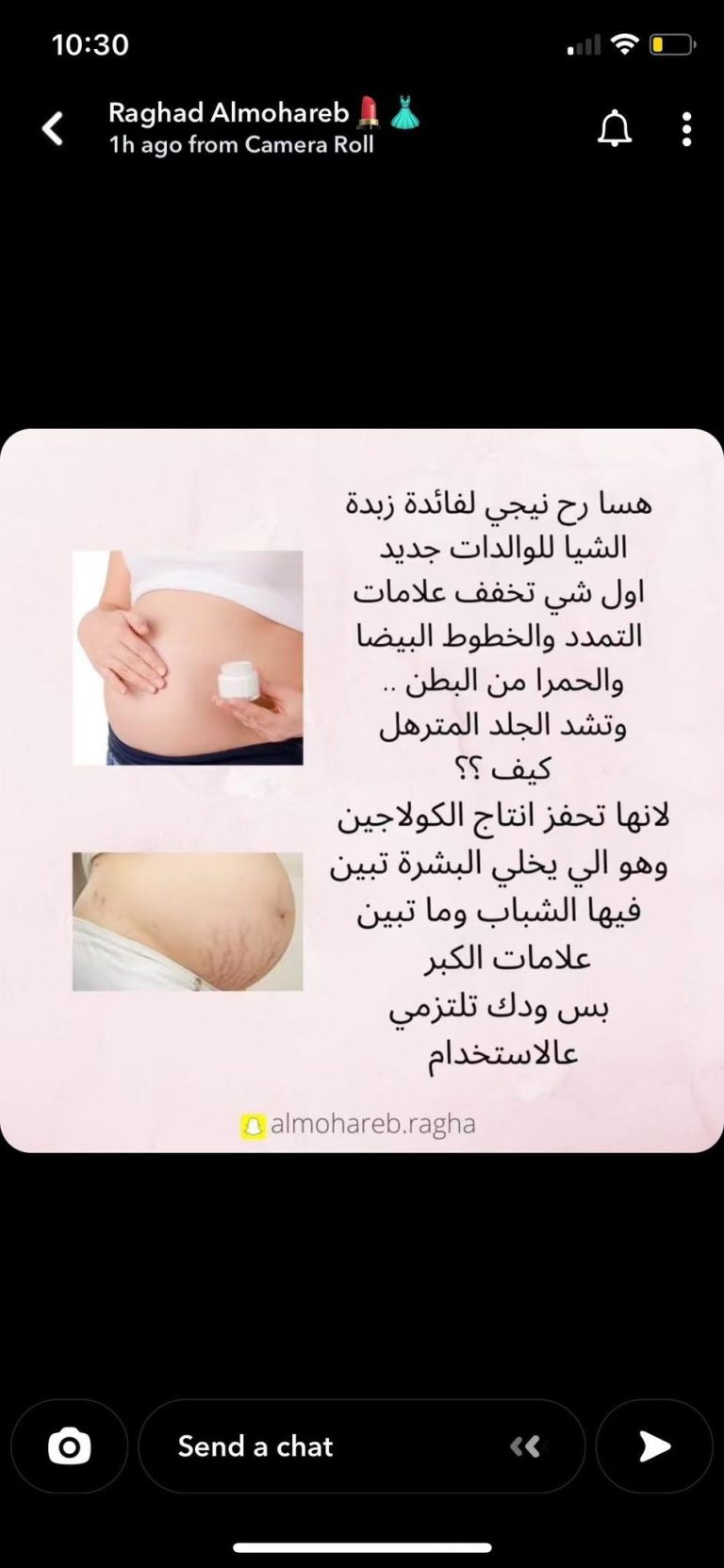Open Raghad Almohareb's profile name
The width and height of the screenshot is (724, 1568).
tap(229, 113)
